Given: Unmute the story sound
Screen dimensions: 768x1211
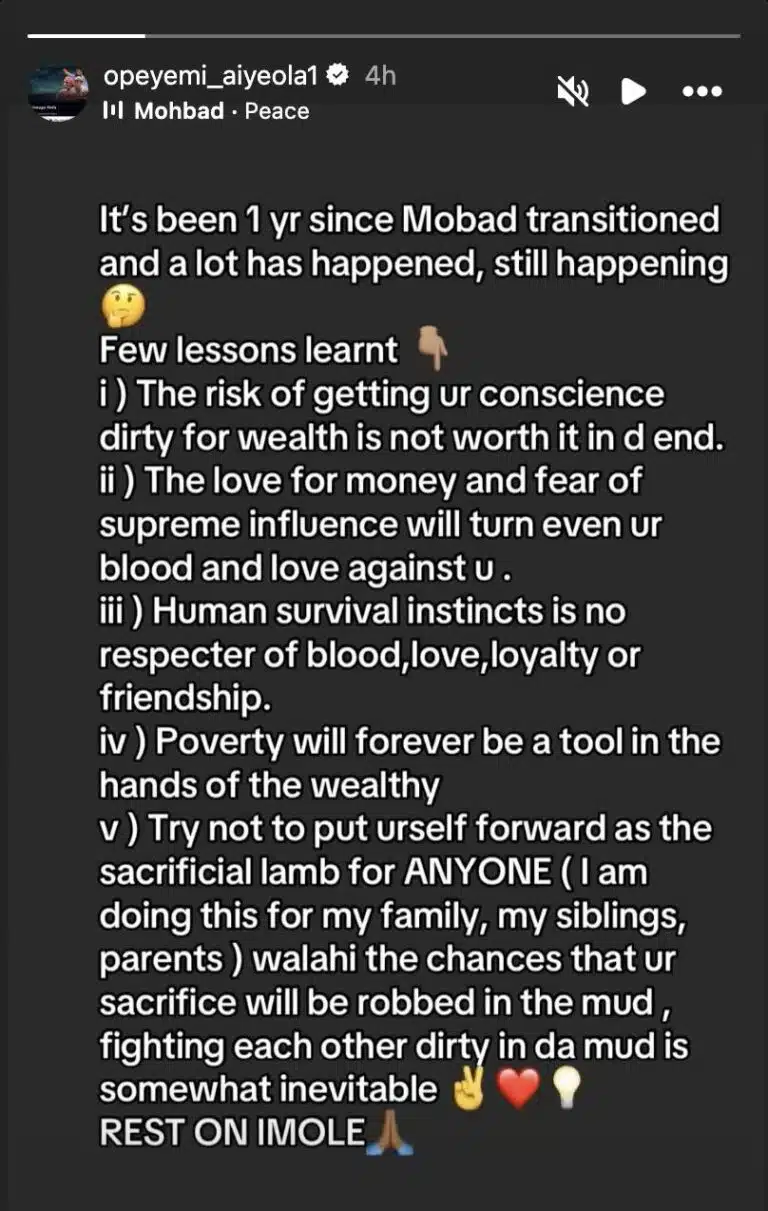Looking at the screenshot, I should [x=573, y=93].
